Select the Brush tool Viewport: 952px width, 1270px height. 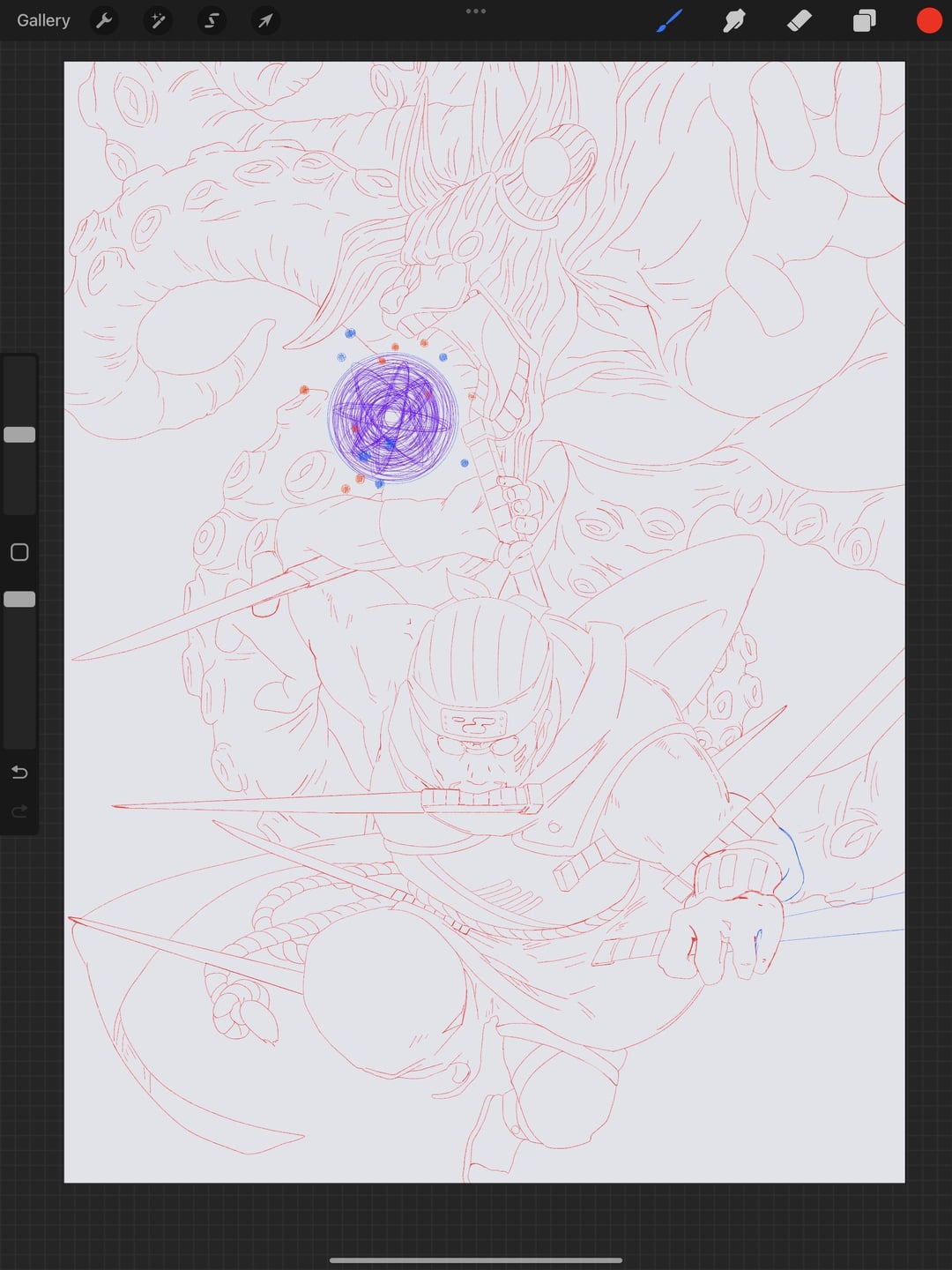pyautogui.click(x=670, y=20)
